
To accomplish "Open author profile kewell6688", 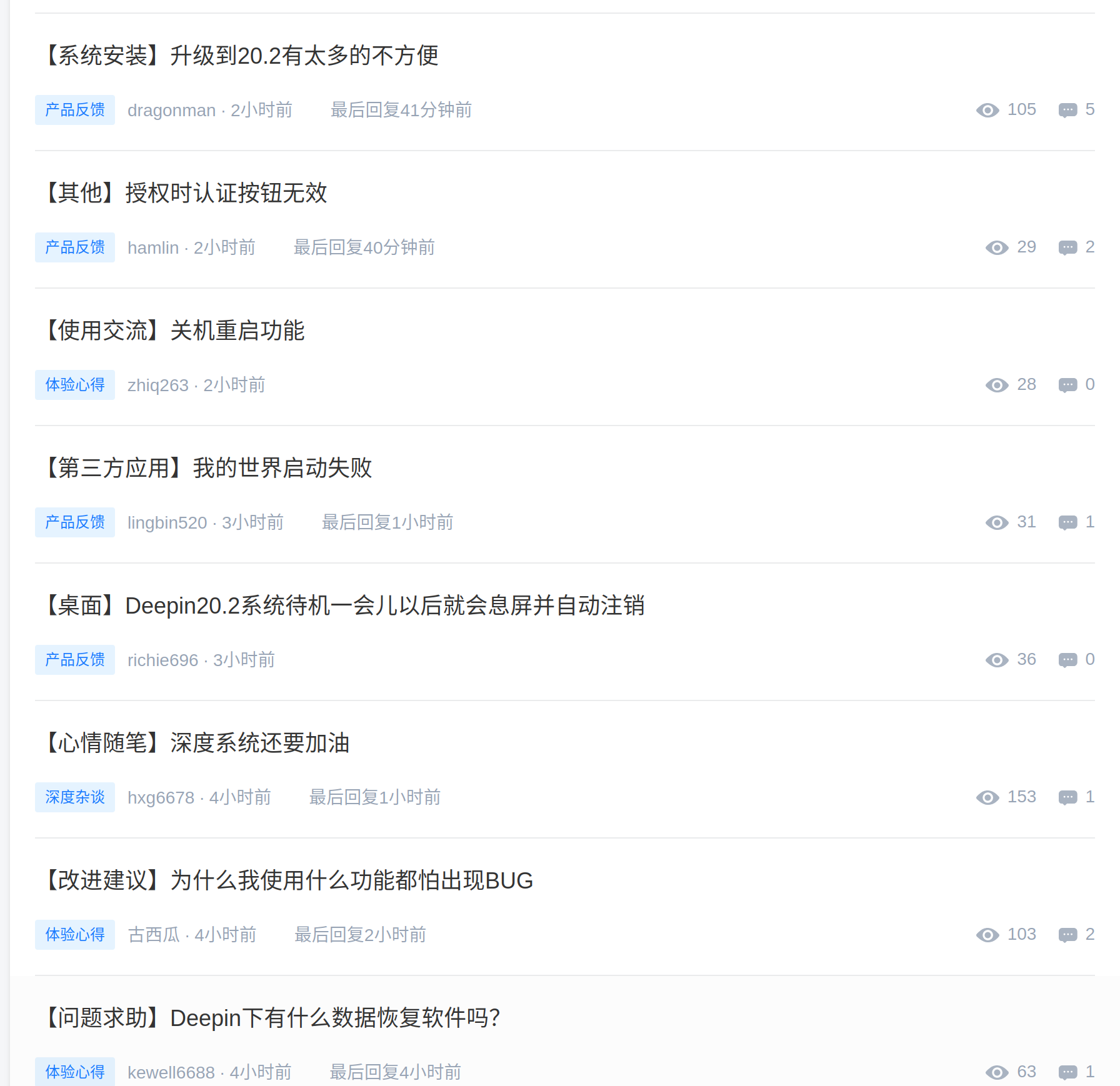I will (x=171, y=1073).
